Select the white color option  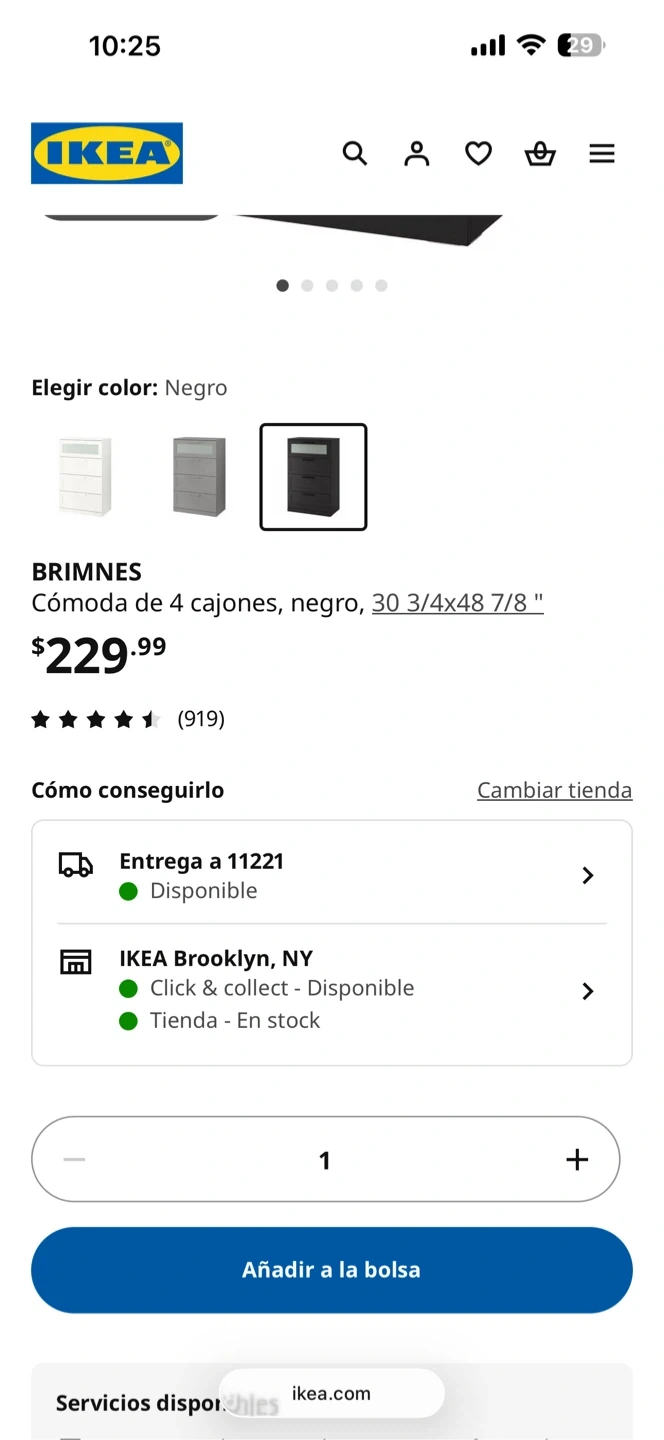(85, 477)
